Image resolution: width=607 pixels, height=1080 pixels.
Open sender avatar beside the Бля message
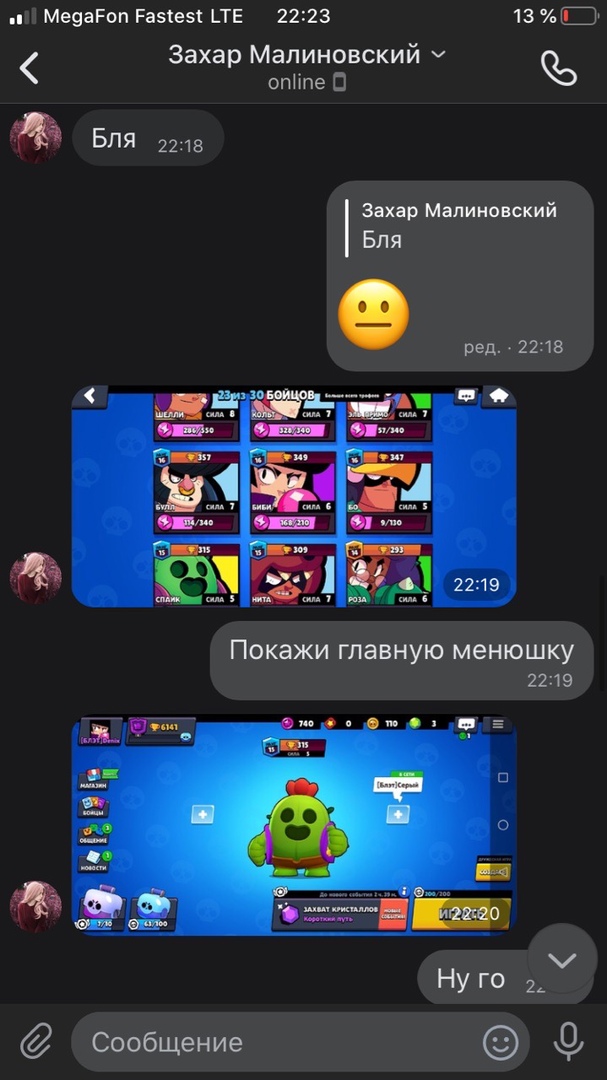point(36,138)
